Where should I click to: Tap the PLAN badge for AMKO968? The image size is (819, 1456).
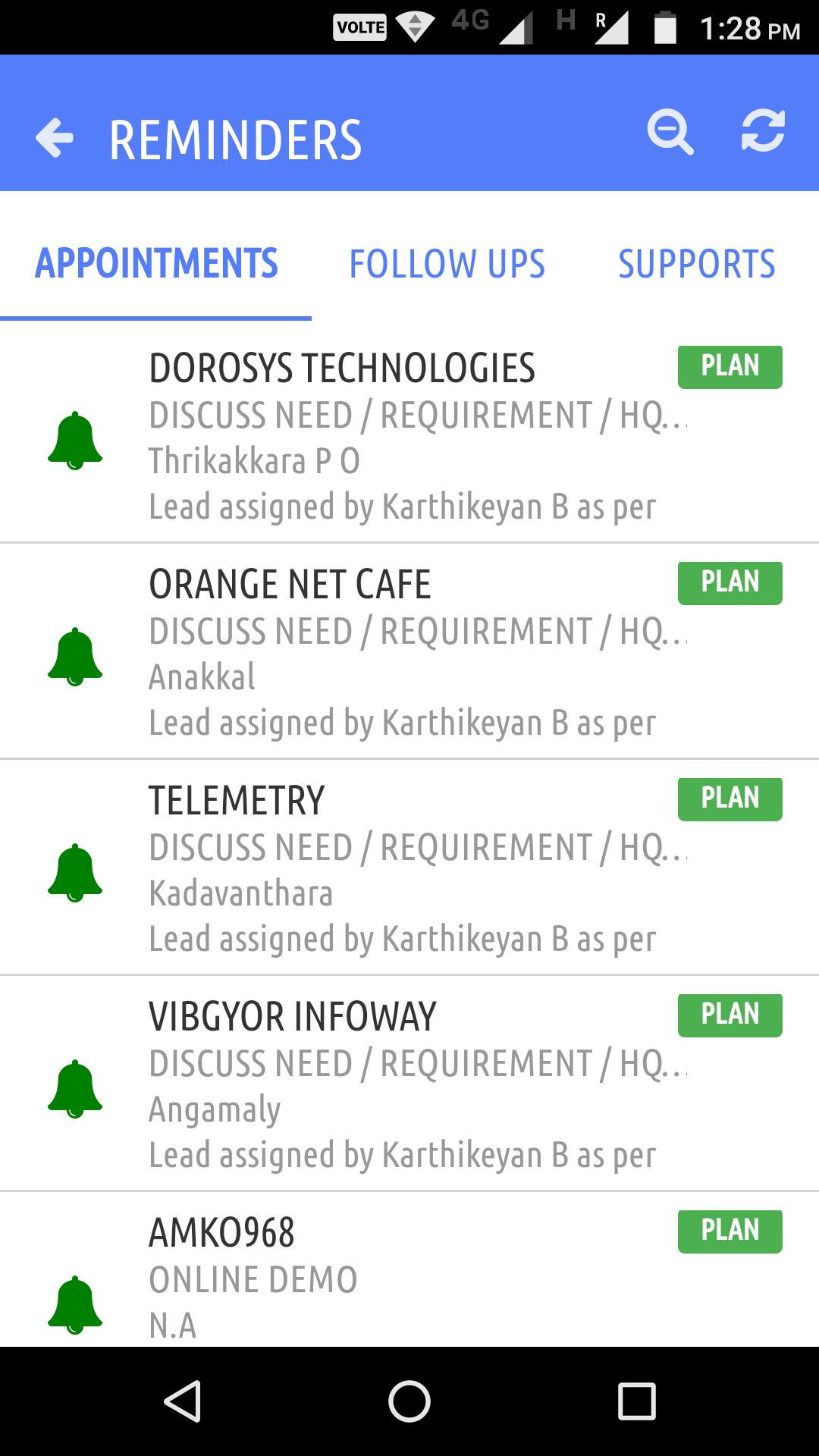[730, 1231]
